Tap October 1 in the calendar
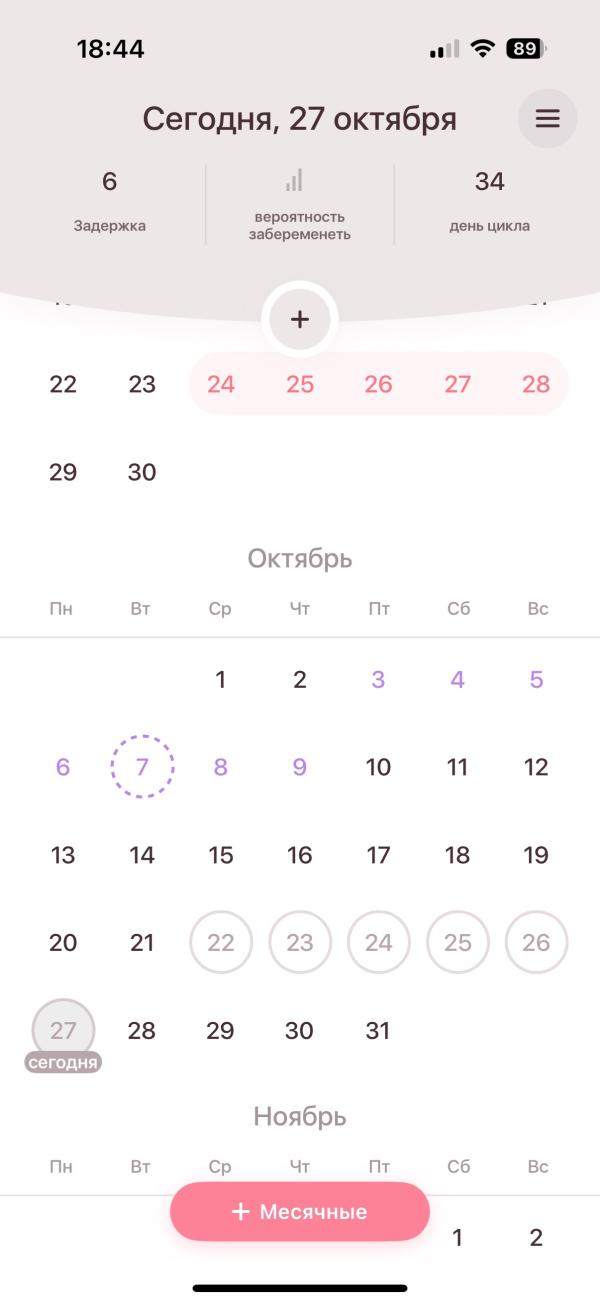The height and width of the screenshot is (1303, 600). (221, 680)
